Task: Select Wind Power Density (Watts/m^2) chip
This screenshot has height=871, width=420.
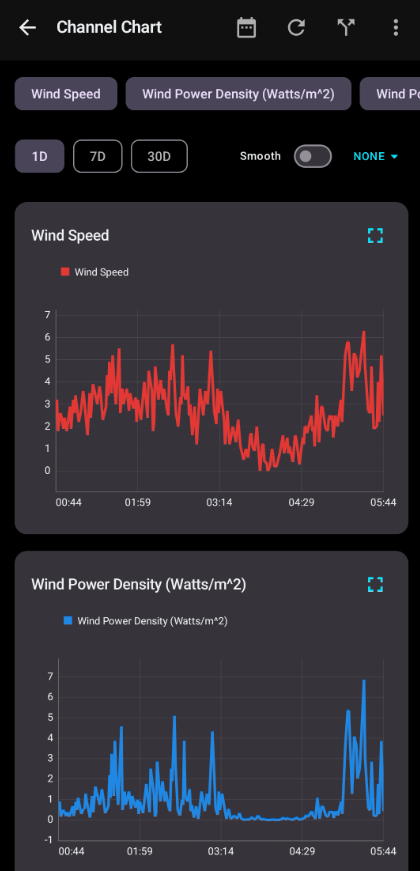Action: pos(238,93)
